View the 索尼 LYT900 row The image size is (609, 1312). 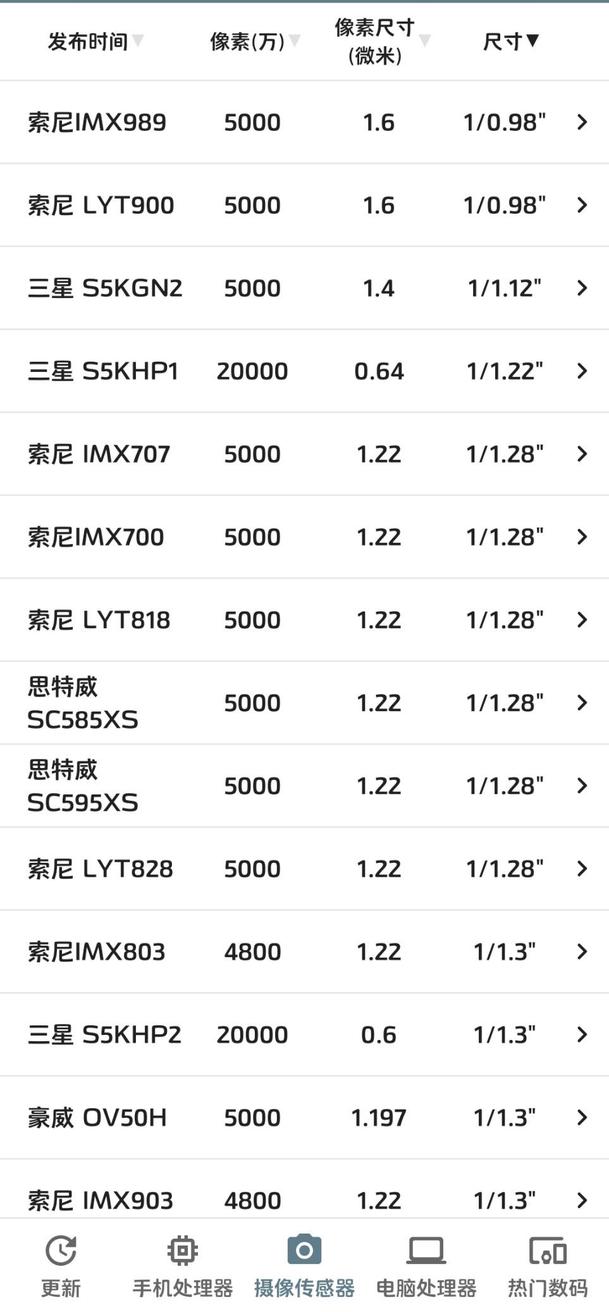tap(304, 206)
